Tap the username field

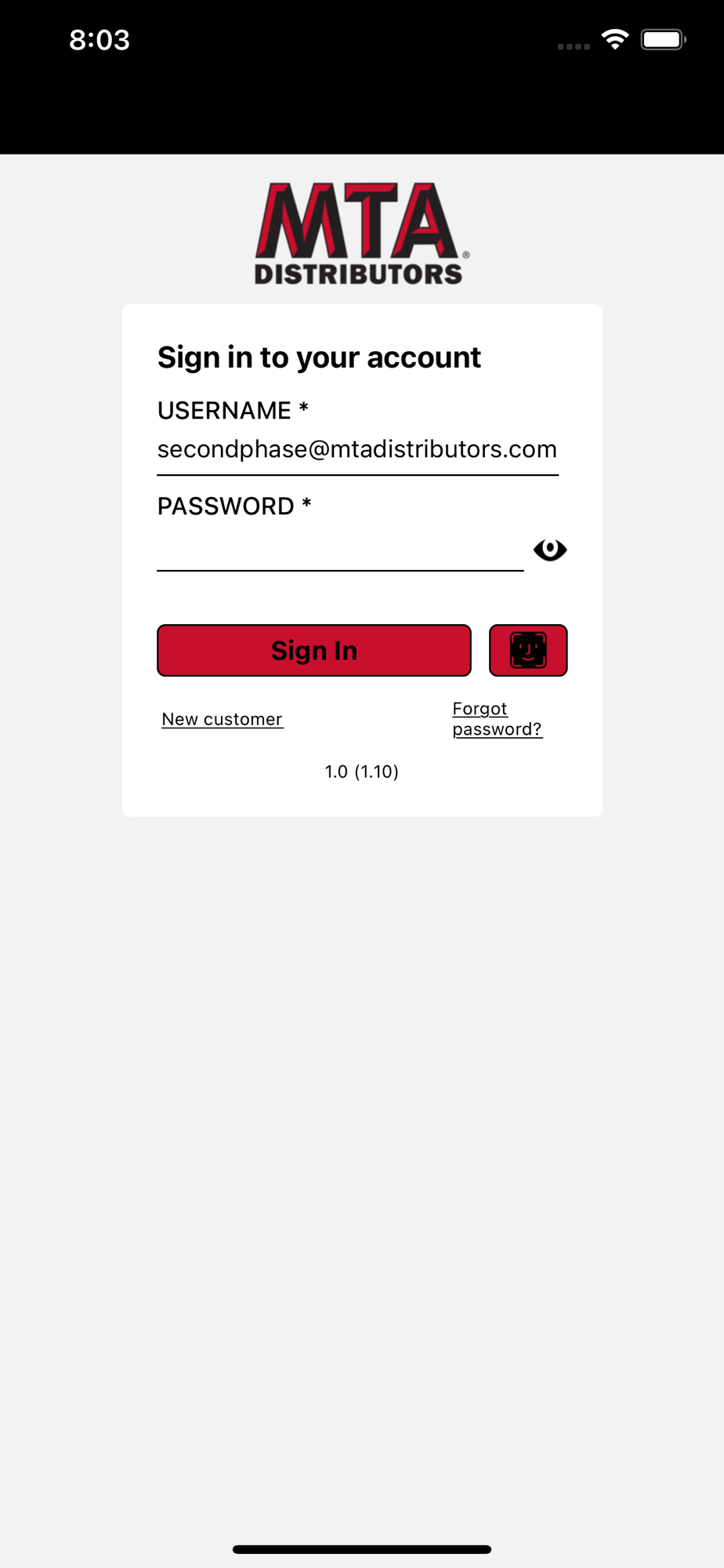click(357, 450)
